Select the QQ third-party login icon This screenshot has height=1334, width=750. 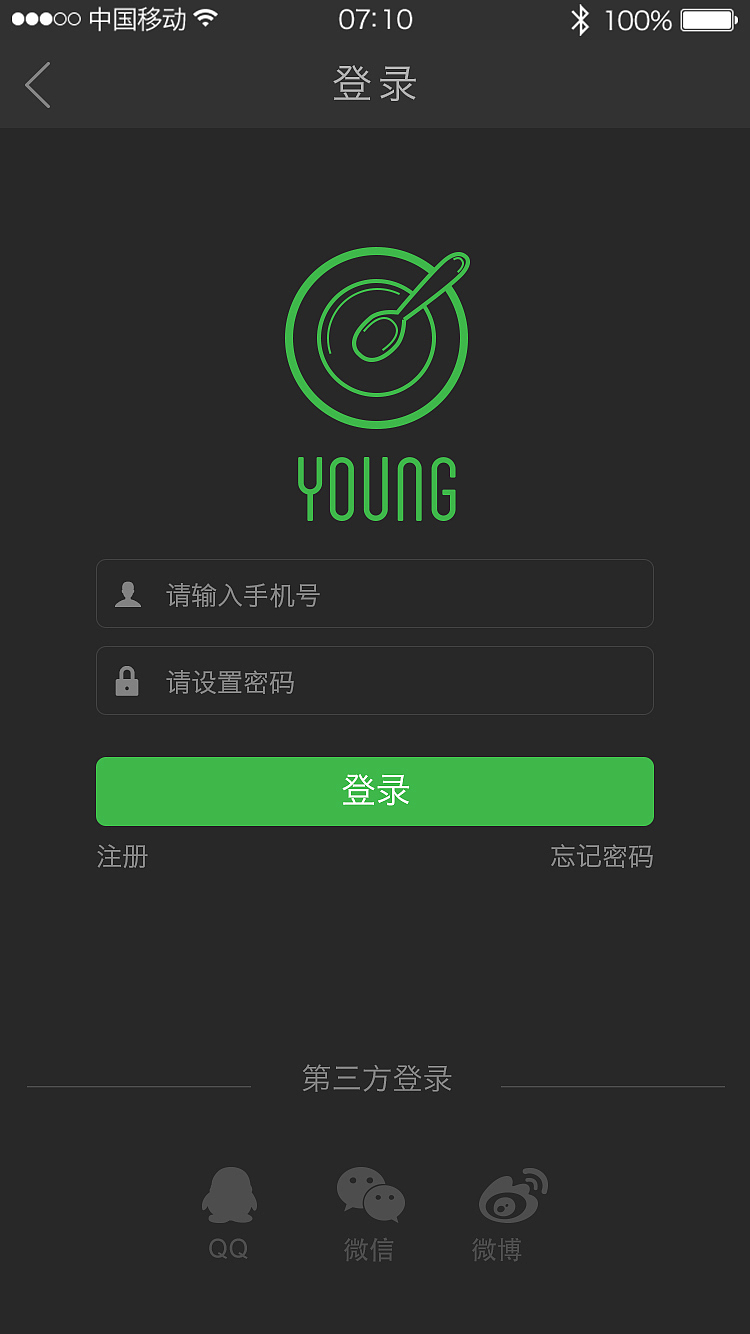(228, 1194)
